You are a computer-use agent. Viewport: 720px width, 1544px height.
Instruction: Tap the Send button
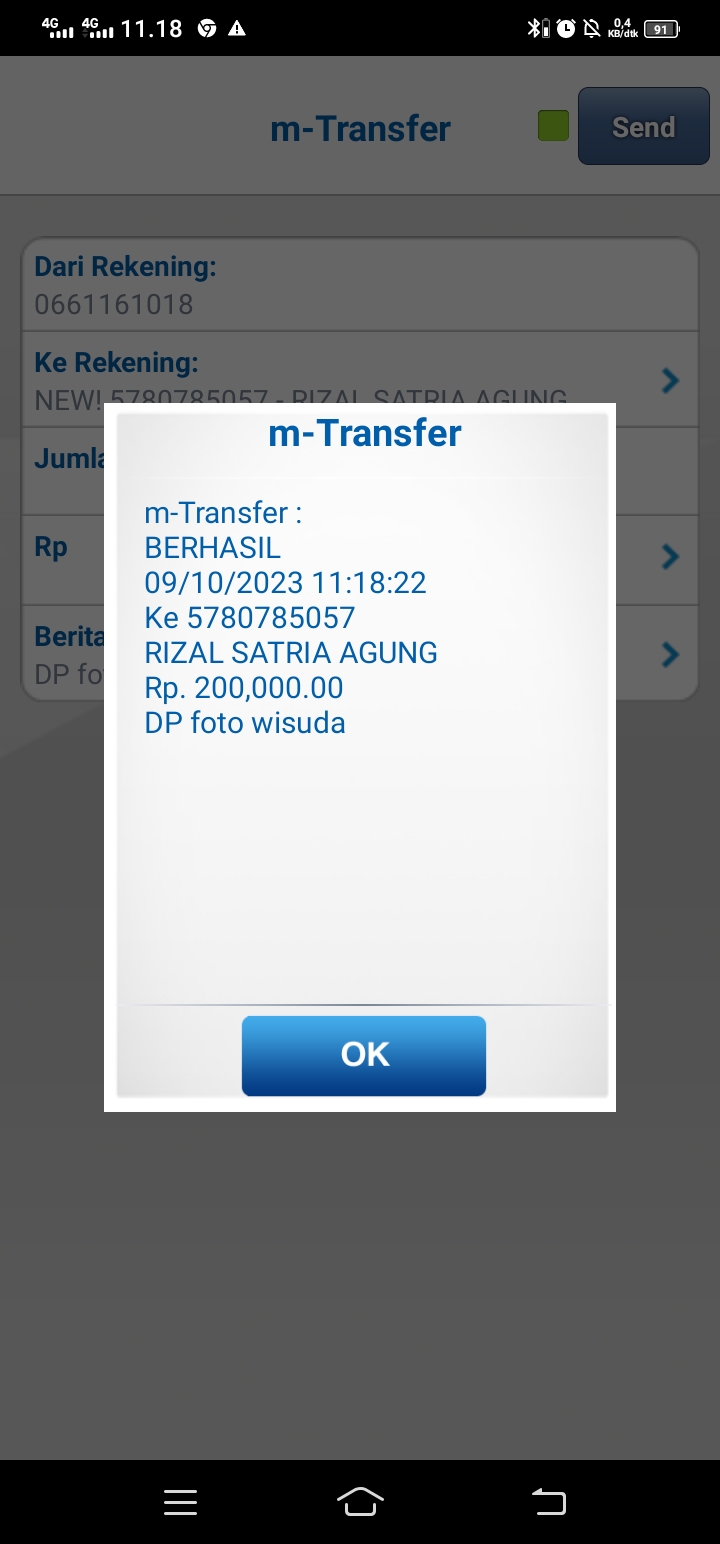click(643, 127)
